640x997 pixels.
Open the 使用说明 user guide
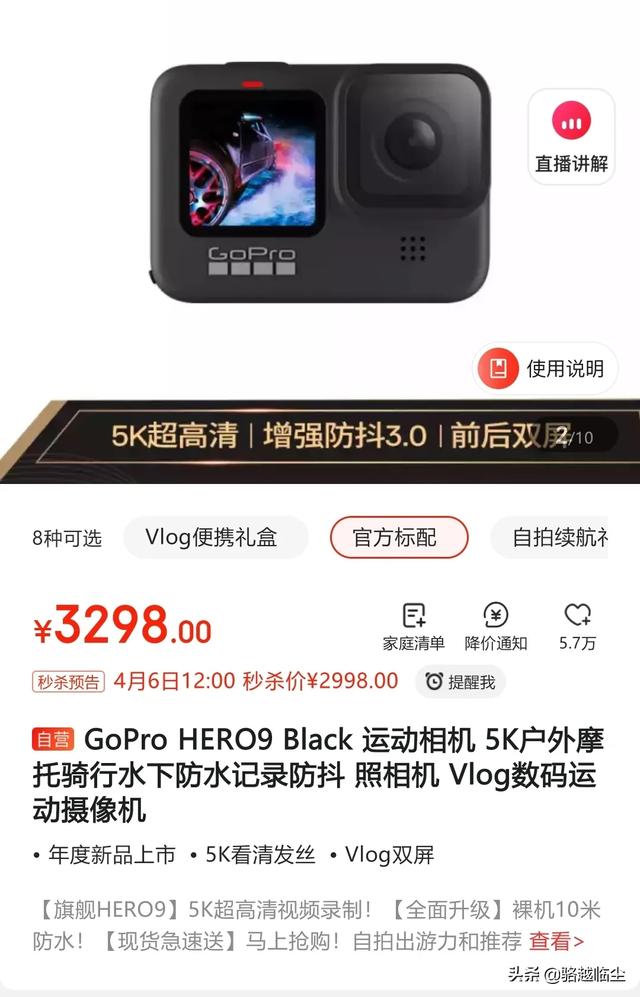pos(545,369)
